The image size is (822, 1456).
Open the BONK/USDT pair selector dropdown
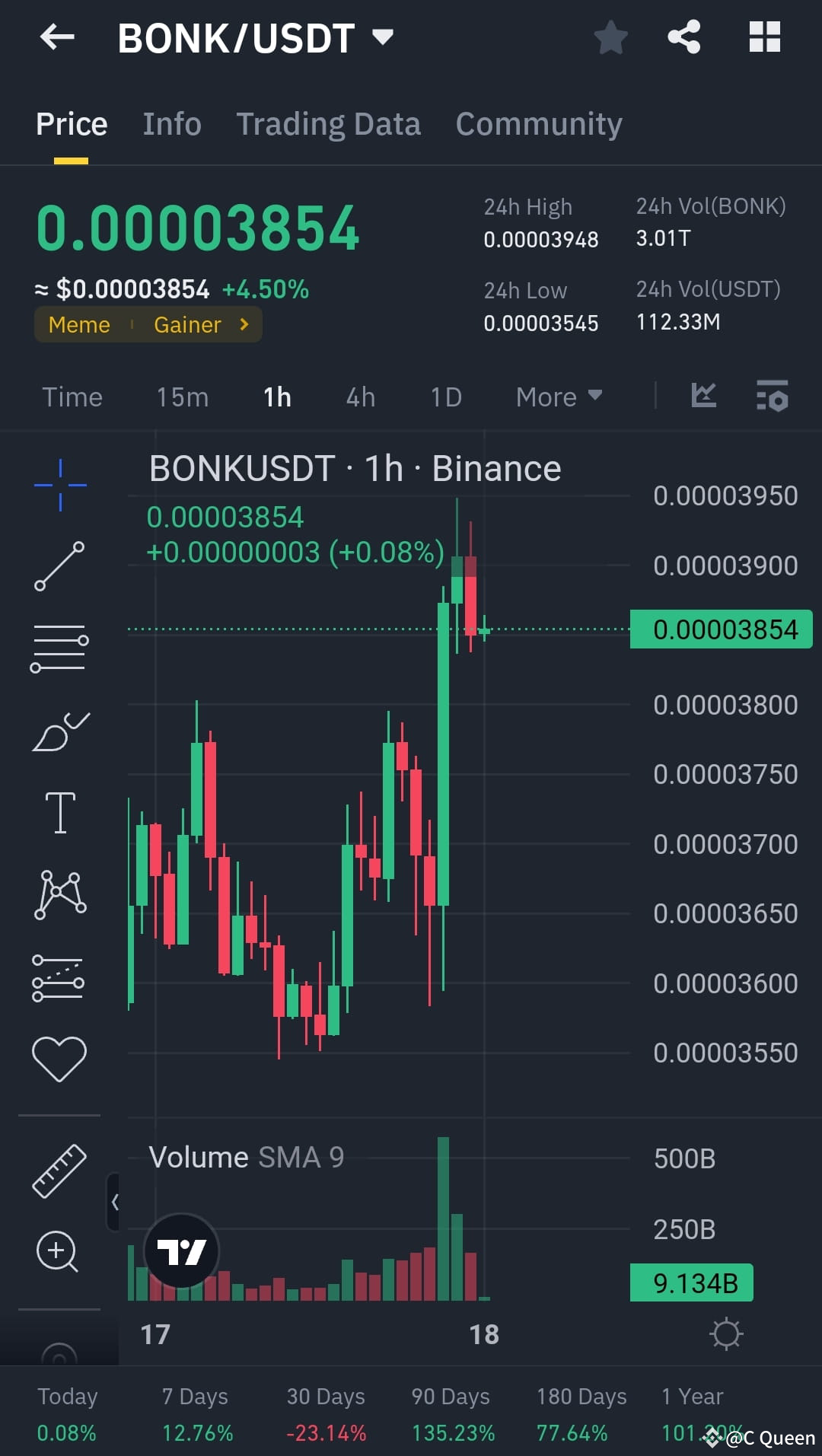382,36
